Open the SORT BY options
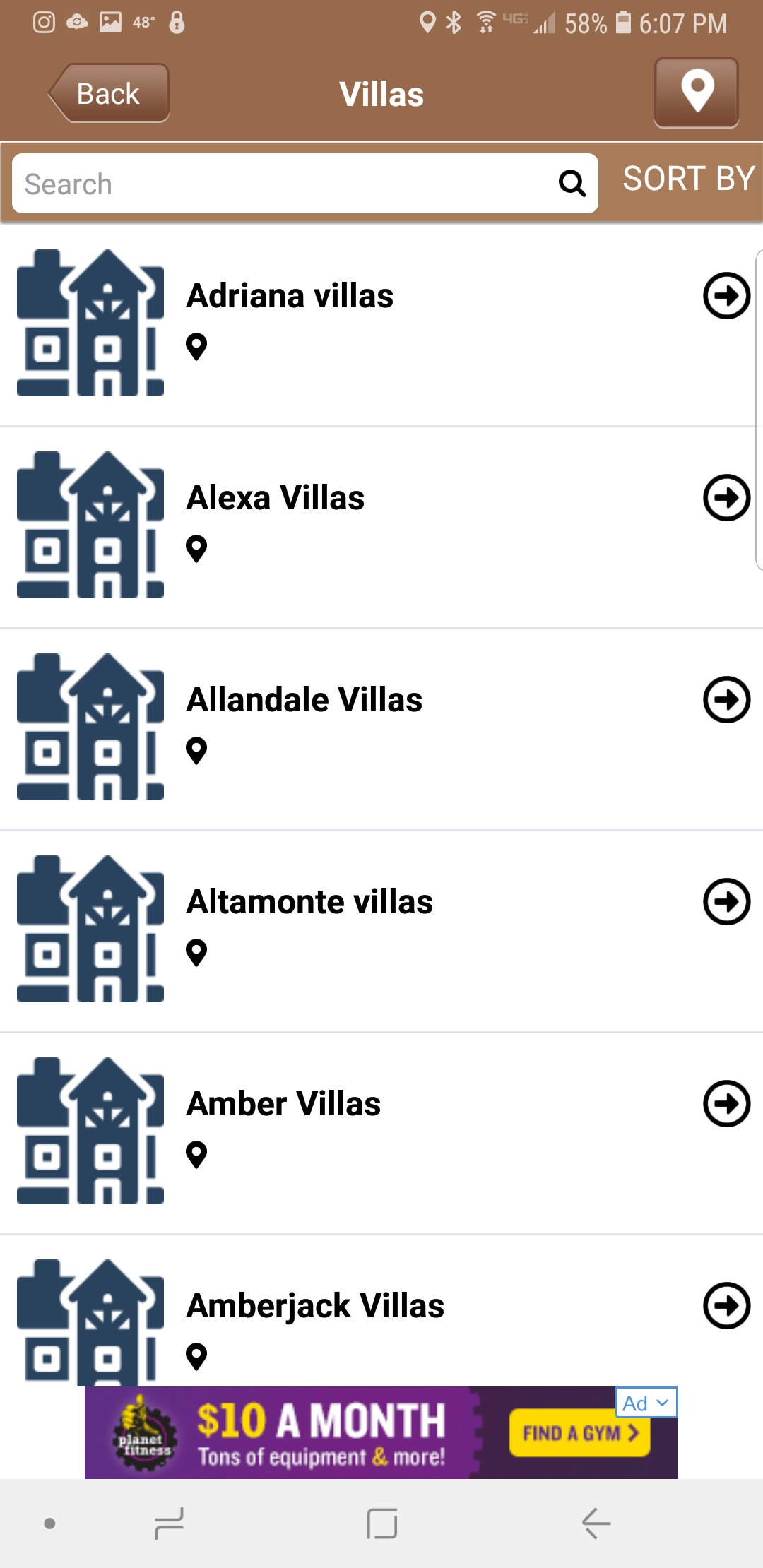The height and width of the screenshot is (1568, 763). pos(689,179)
